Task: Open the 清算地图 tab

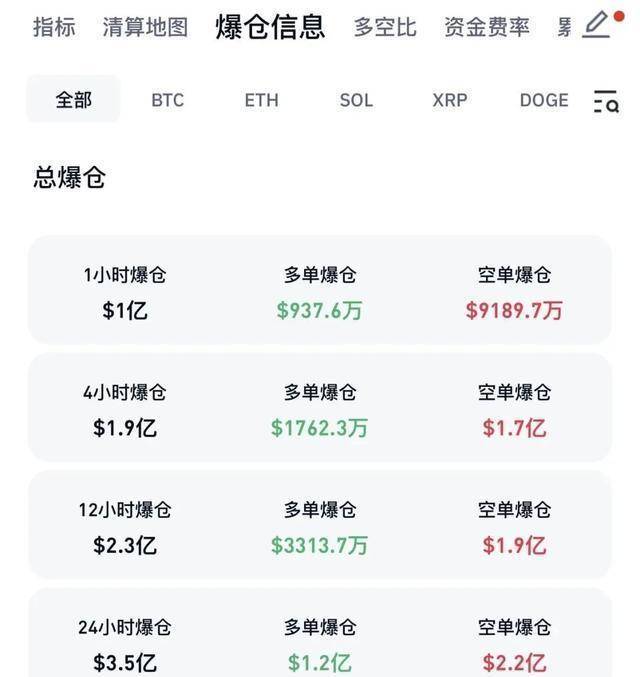Action: click(x=145, y=27)
